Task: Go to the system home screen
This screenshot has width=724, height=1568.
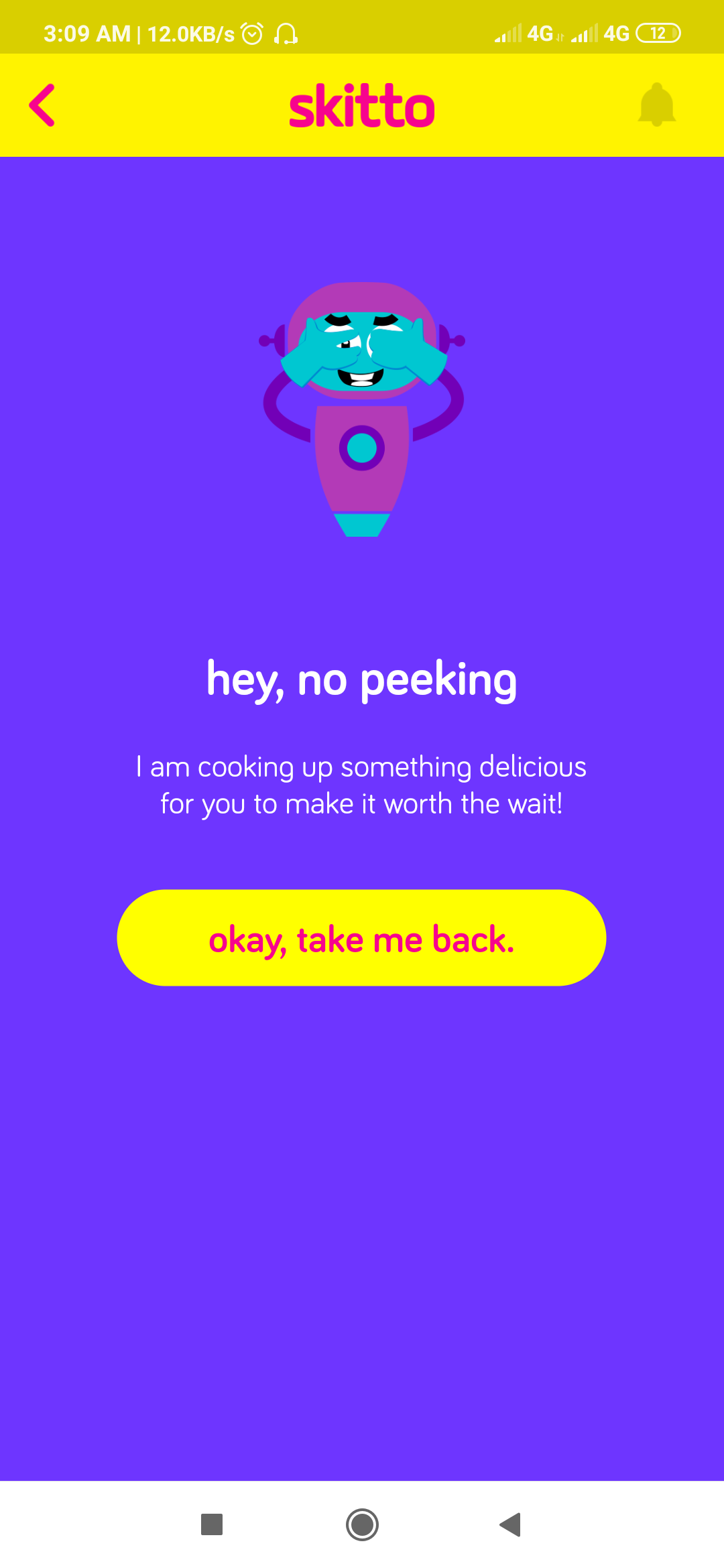Action: [x=362, y=1524]
